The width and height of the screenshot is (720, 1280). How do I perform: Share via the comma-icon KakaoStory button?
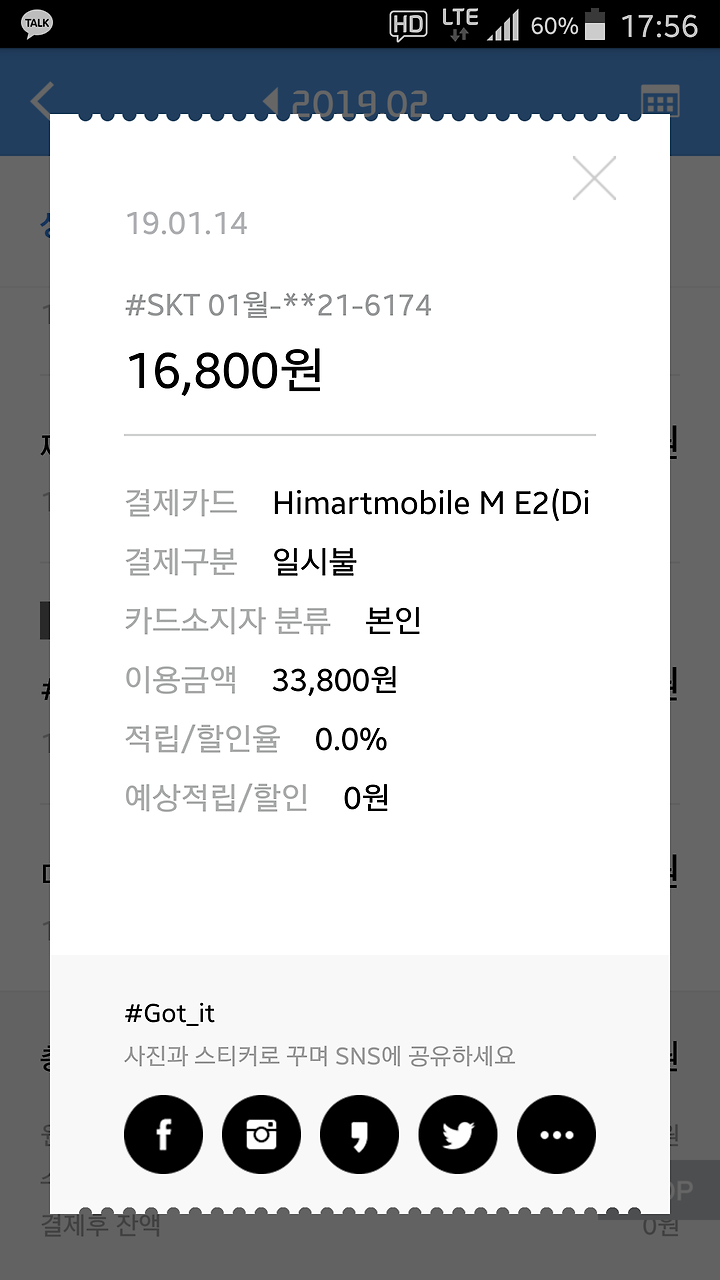[359, 1135]
